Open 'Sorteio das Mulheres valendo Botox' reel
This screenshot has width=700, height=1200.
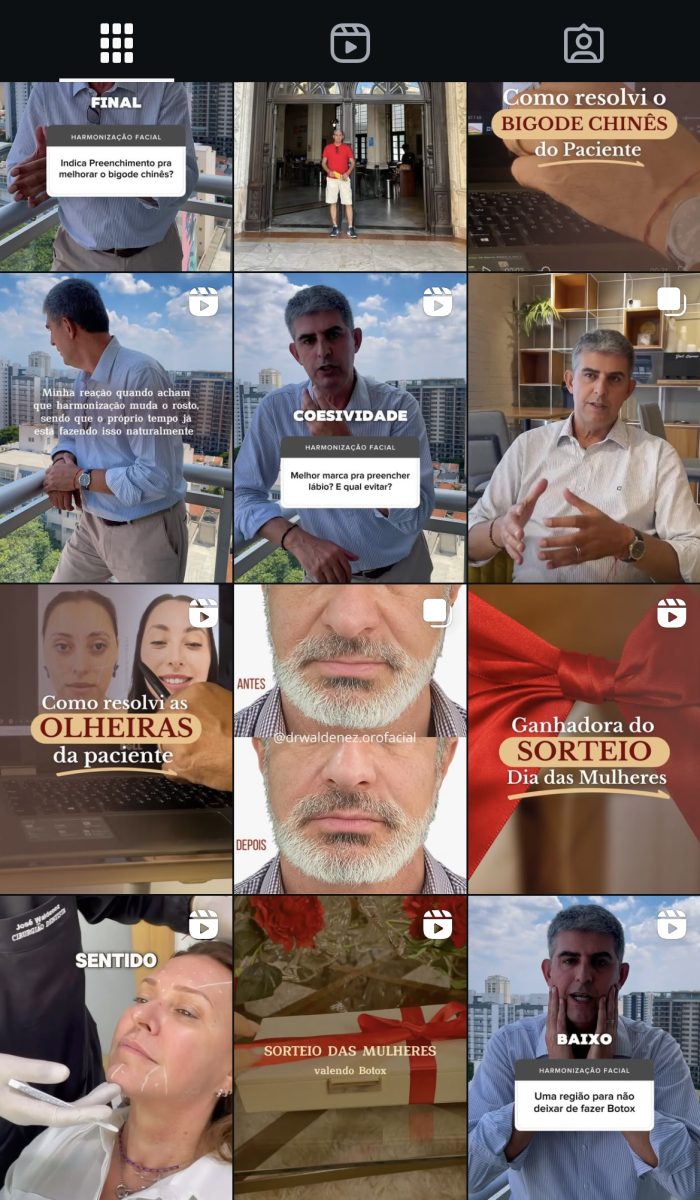click(x=350, y=1048)
